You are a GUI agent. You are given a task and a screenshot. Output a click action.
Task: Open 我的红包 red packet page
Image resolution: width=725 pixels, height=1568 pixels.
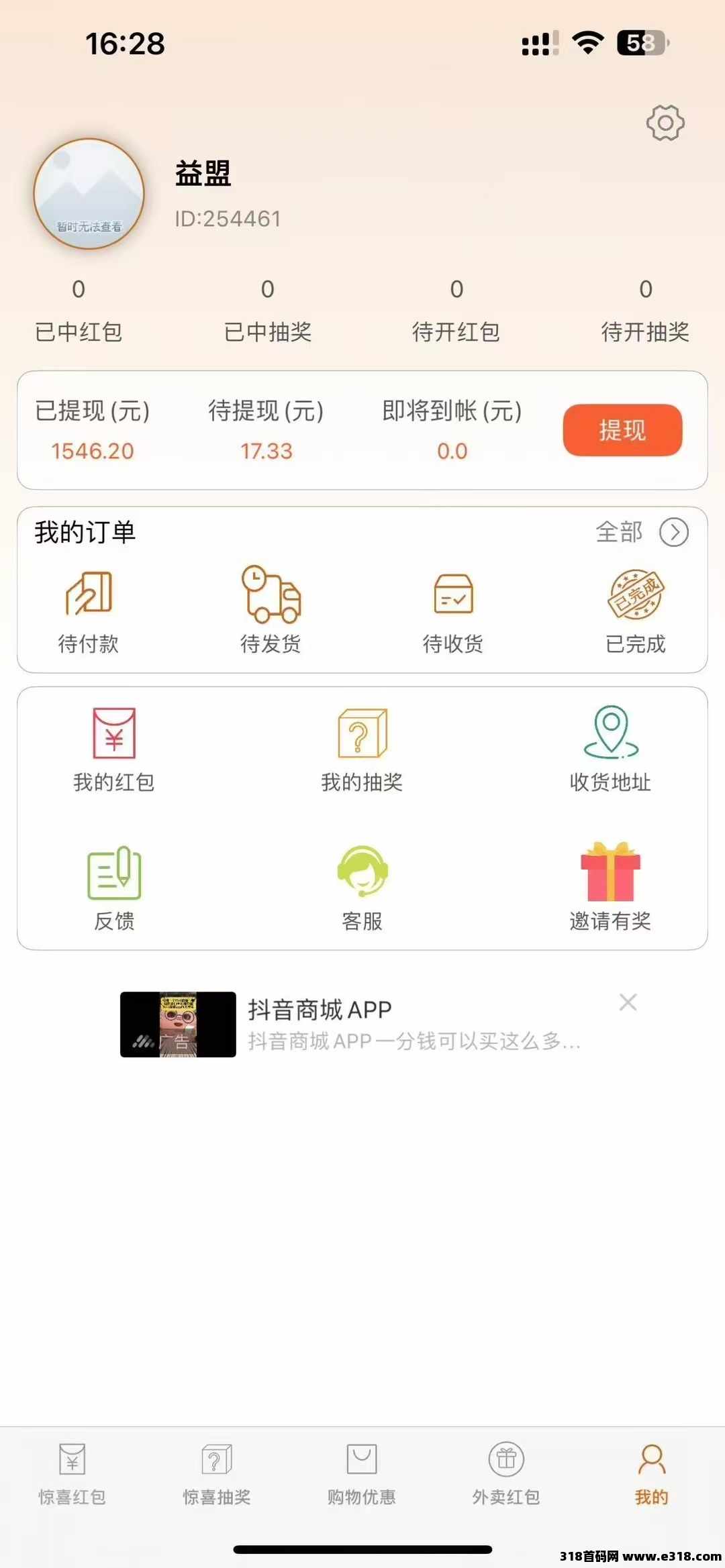114,748
